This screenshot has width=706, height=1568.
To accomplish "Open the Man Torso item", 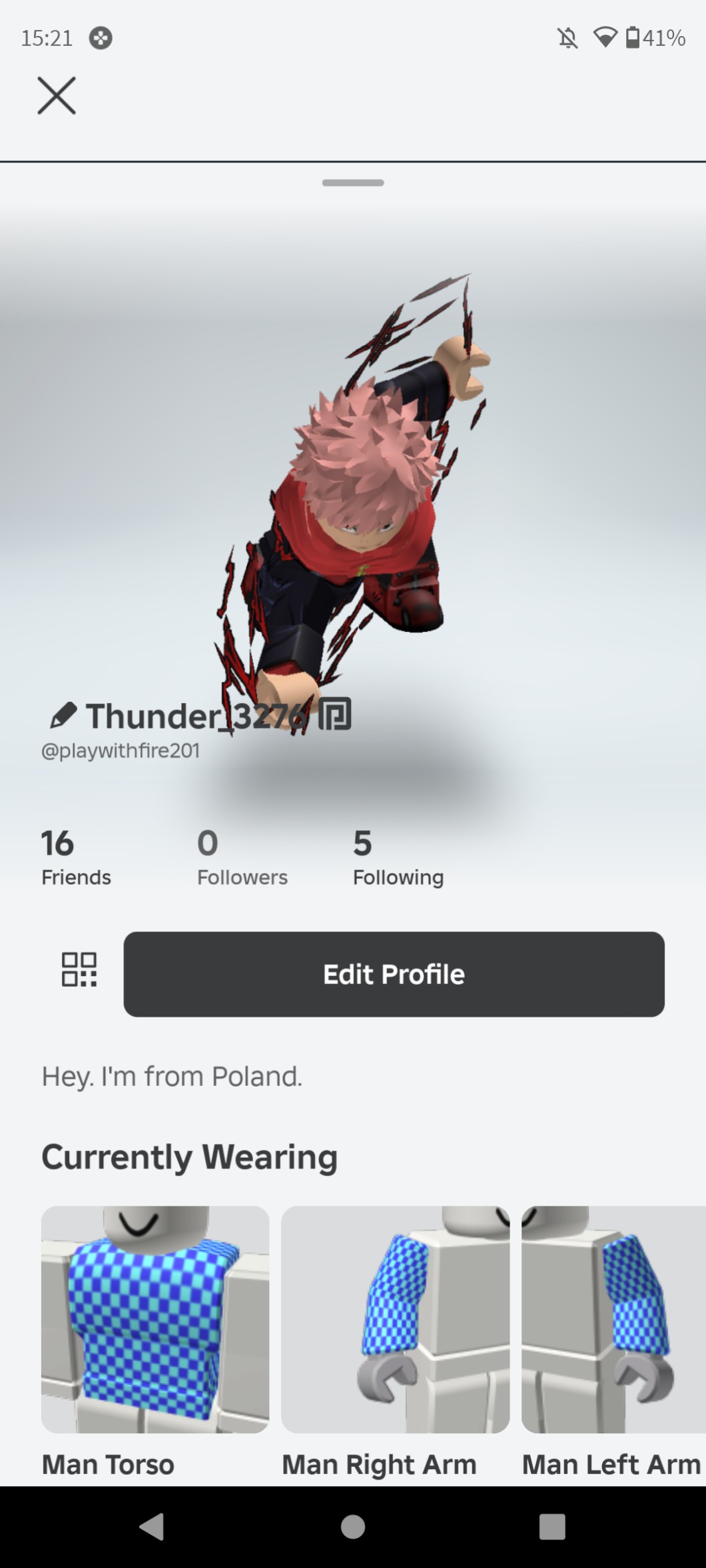I will coord(155,1320).
